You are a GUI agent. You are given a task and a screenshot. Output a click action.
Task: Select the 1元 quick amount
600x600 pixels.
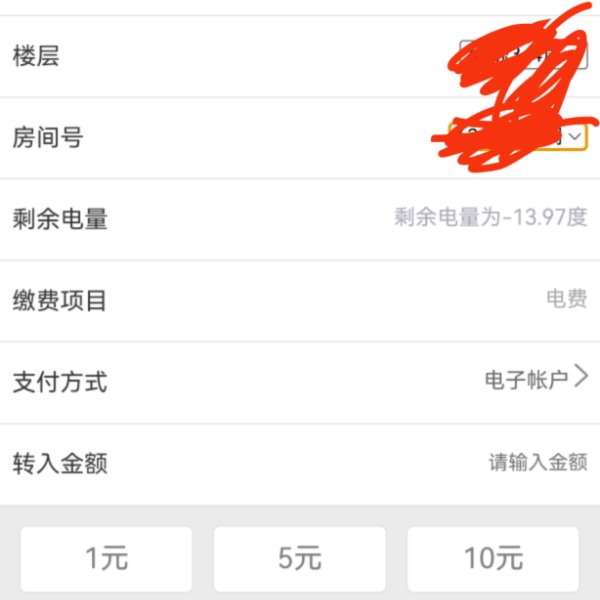106,558
